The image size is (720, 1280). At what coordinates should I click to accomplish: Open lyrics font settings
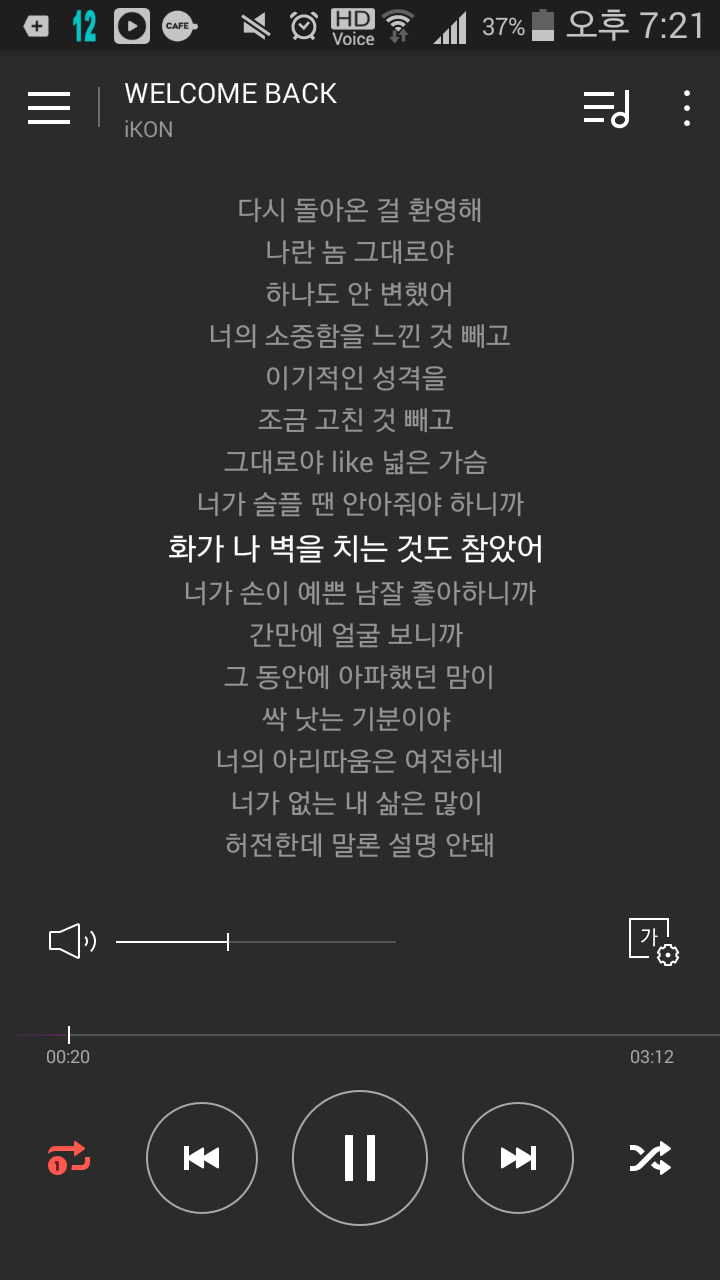click(x=653, y=941)
